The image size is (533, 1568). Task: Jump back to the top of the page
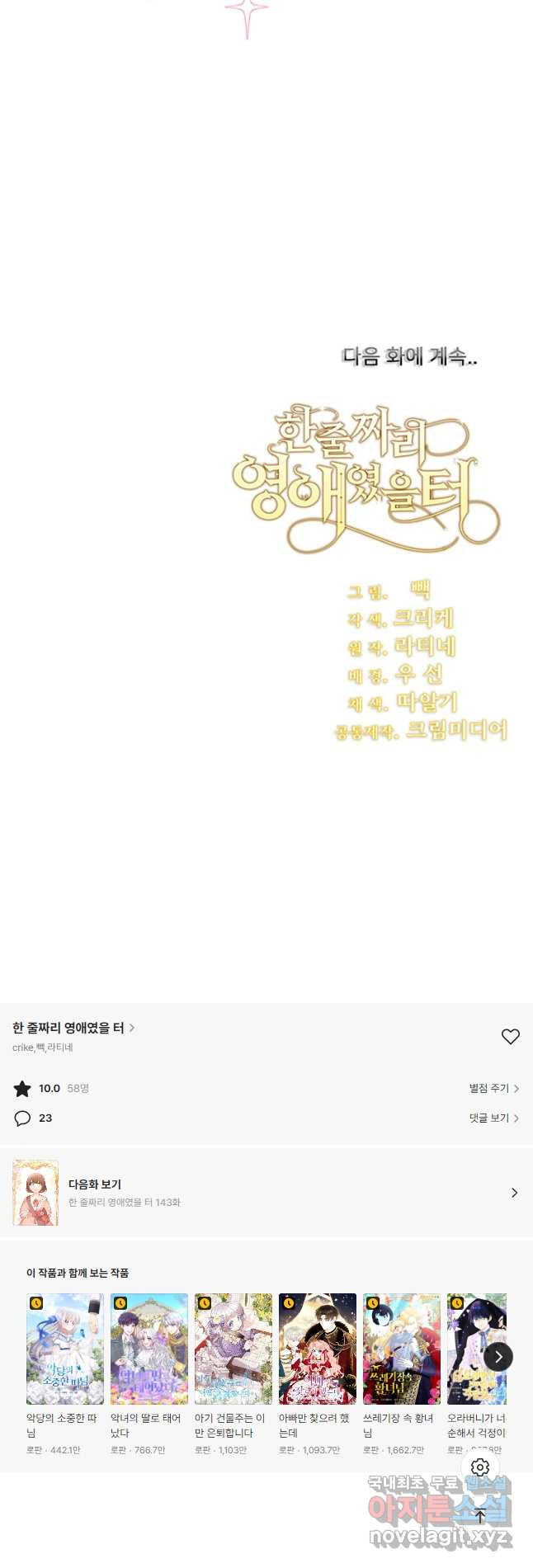pos(480,1516)
